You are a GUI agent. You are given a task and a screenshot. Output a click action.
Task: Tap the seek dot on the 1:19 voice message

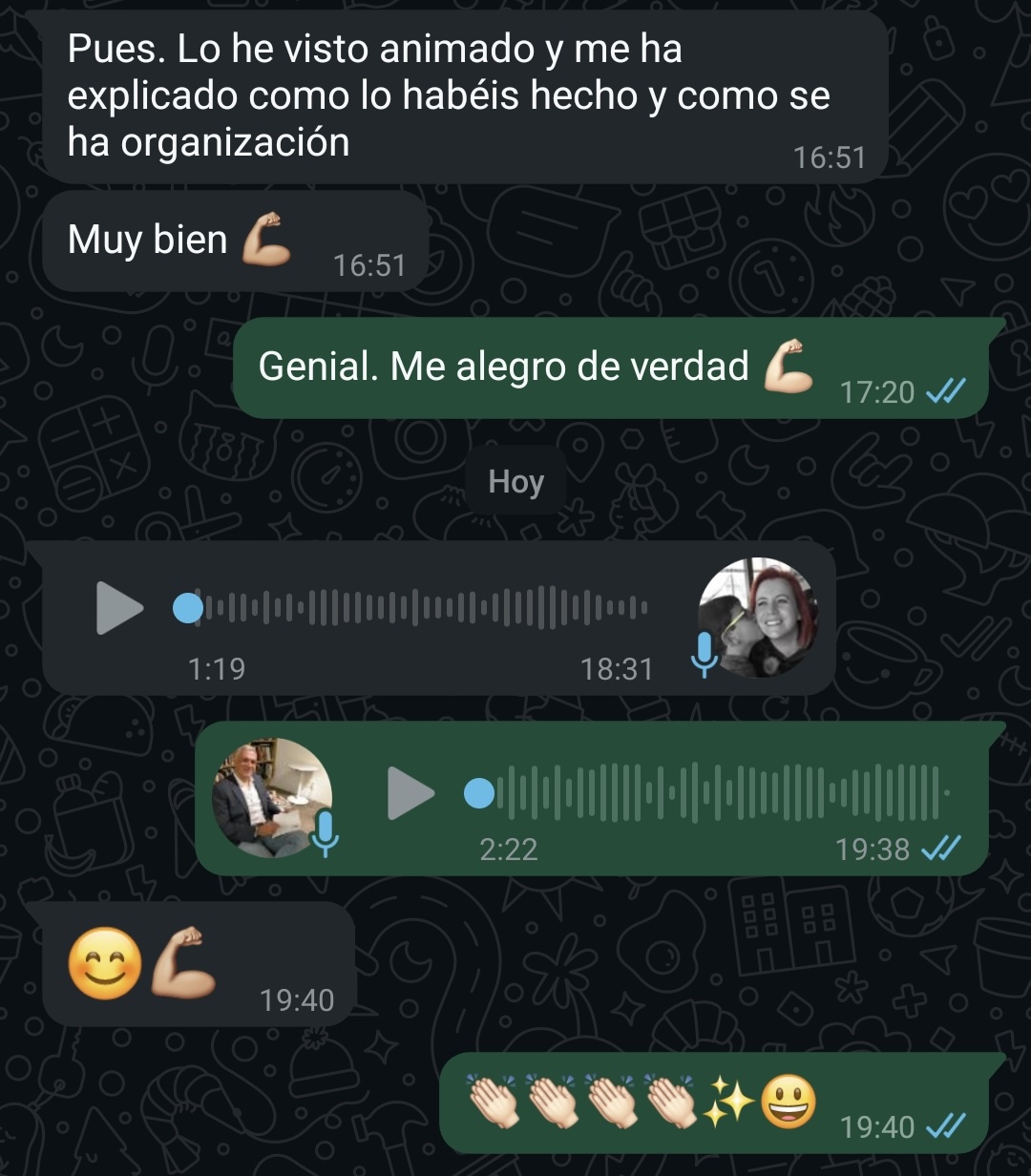[188, 608]
